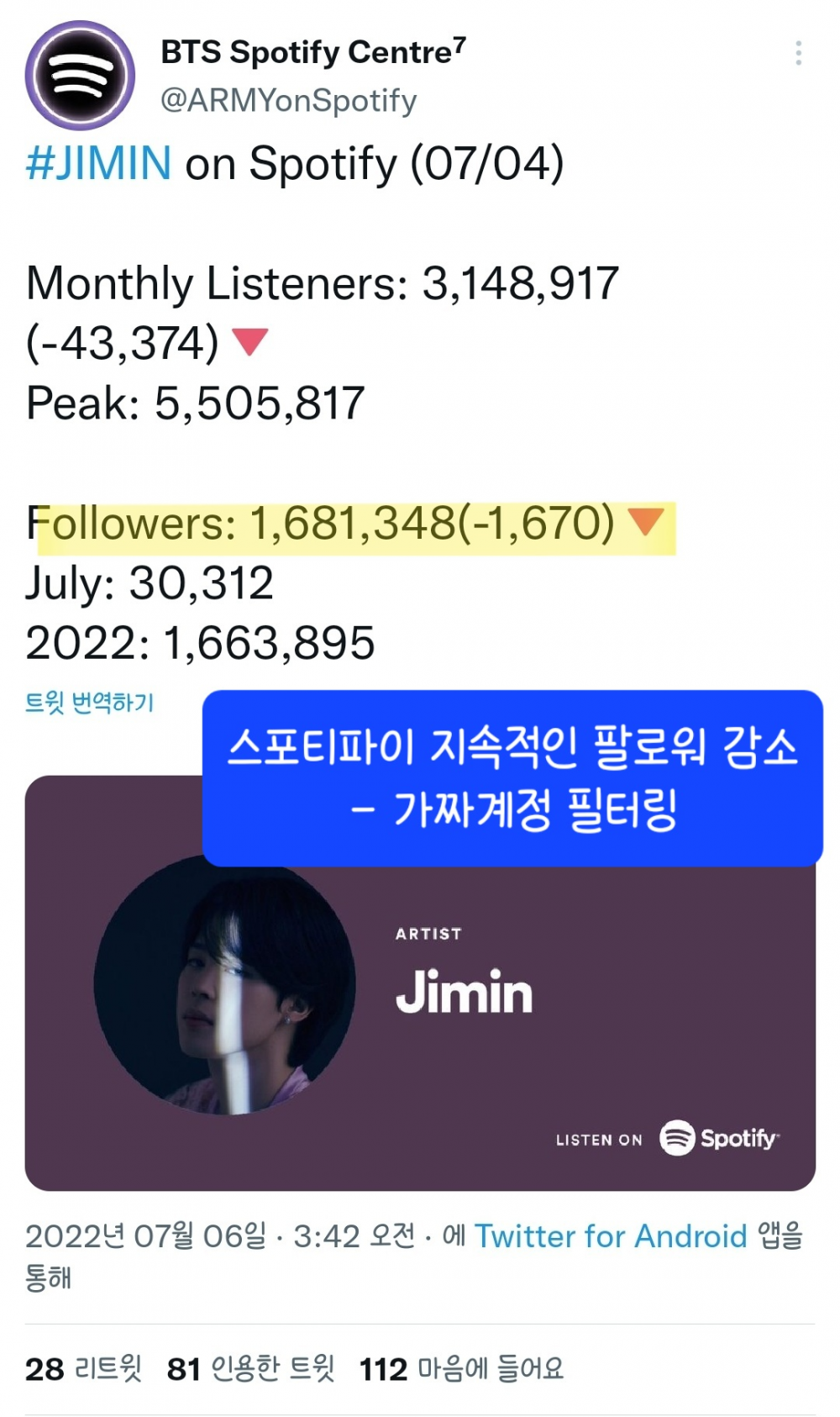Translate the tweet via 트윗 번역하기
Viewport: 840px width, 1417px height.
click(x=89, y=702)
